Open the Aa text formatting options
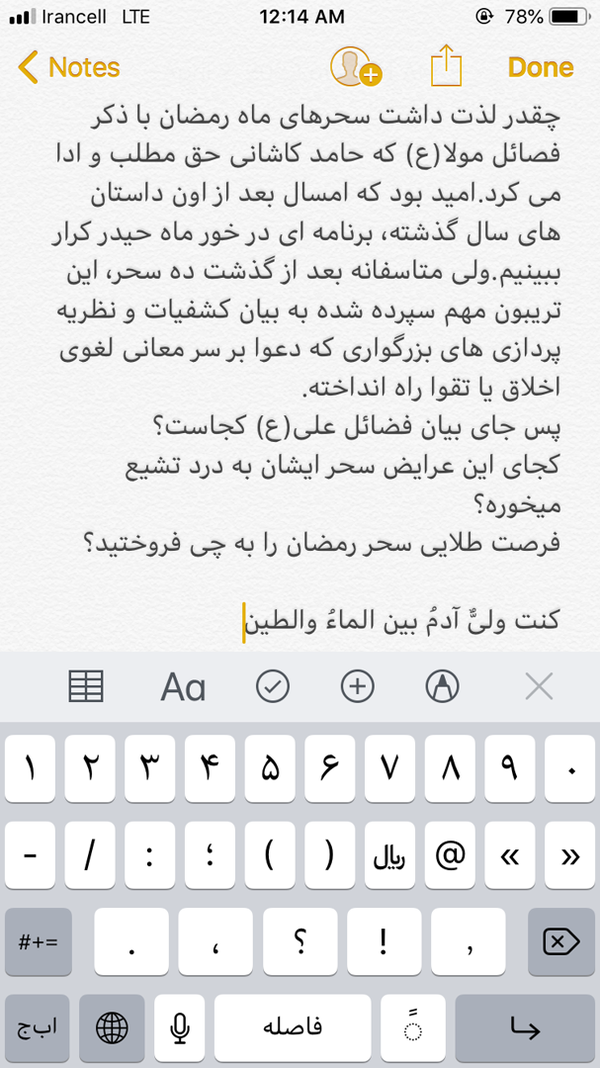 point(183,687)
